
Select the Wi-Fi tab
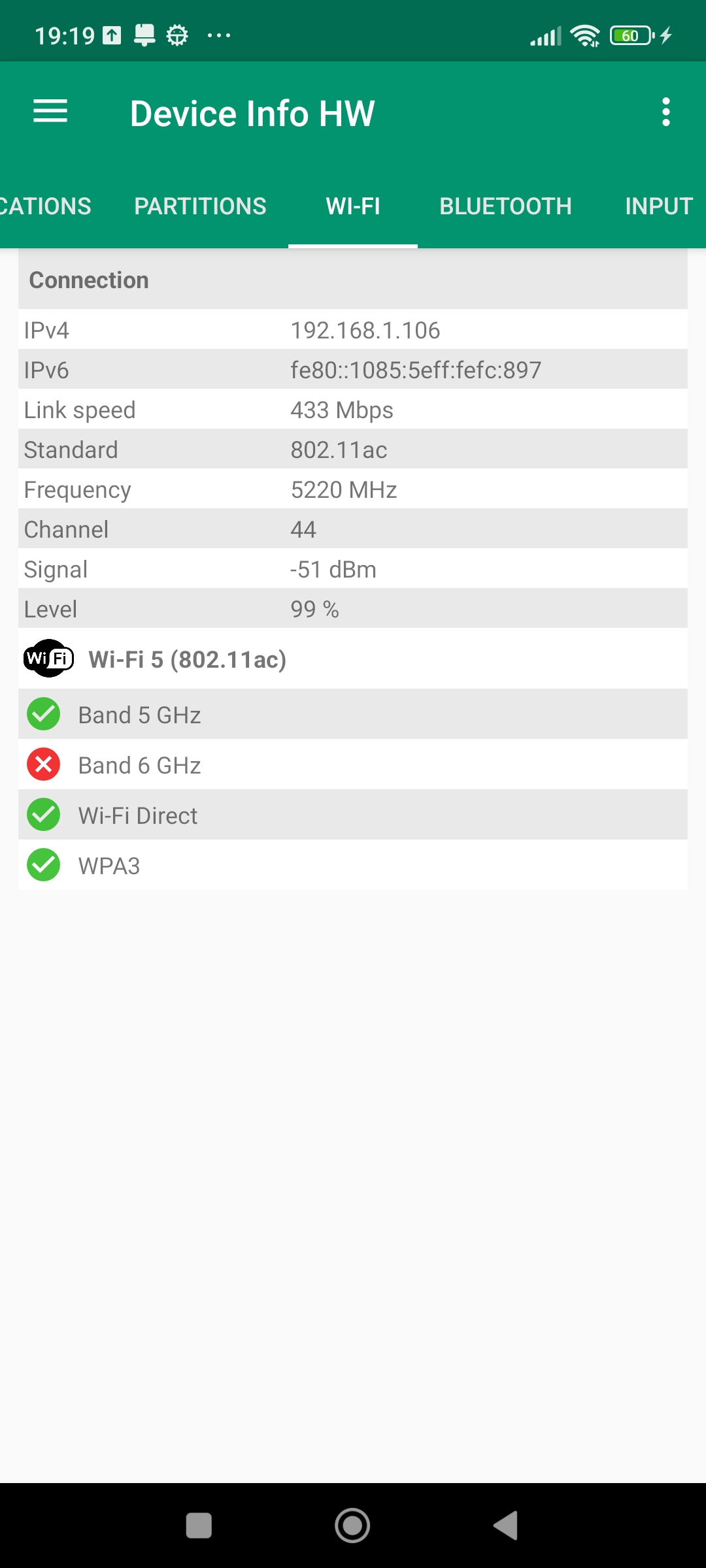[353, 206]
